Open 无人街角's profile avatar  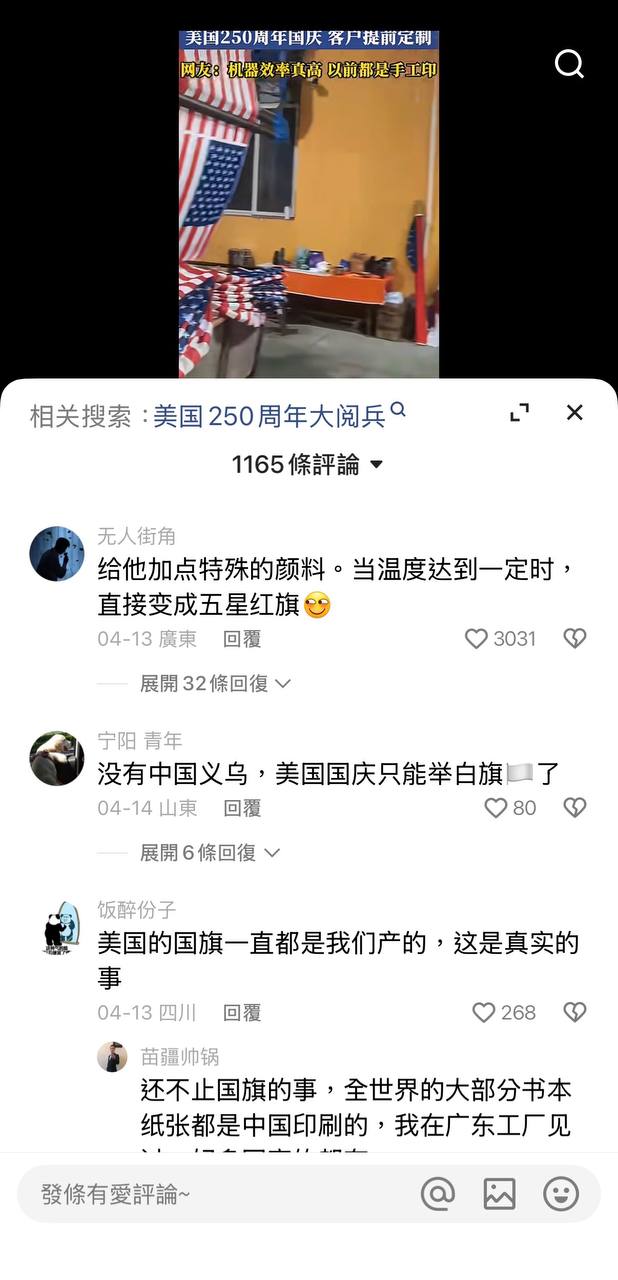(x=57, y=553)
